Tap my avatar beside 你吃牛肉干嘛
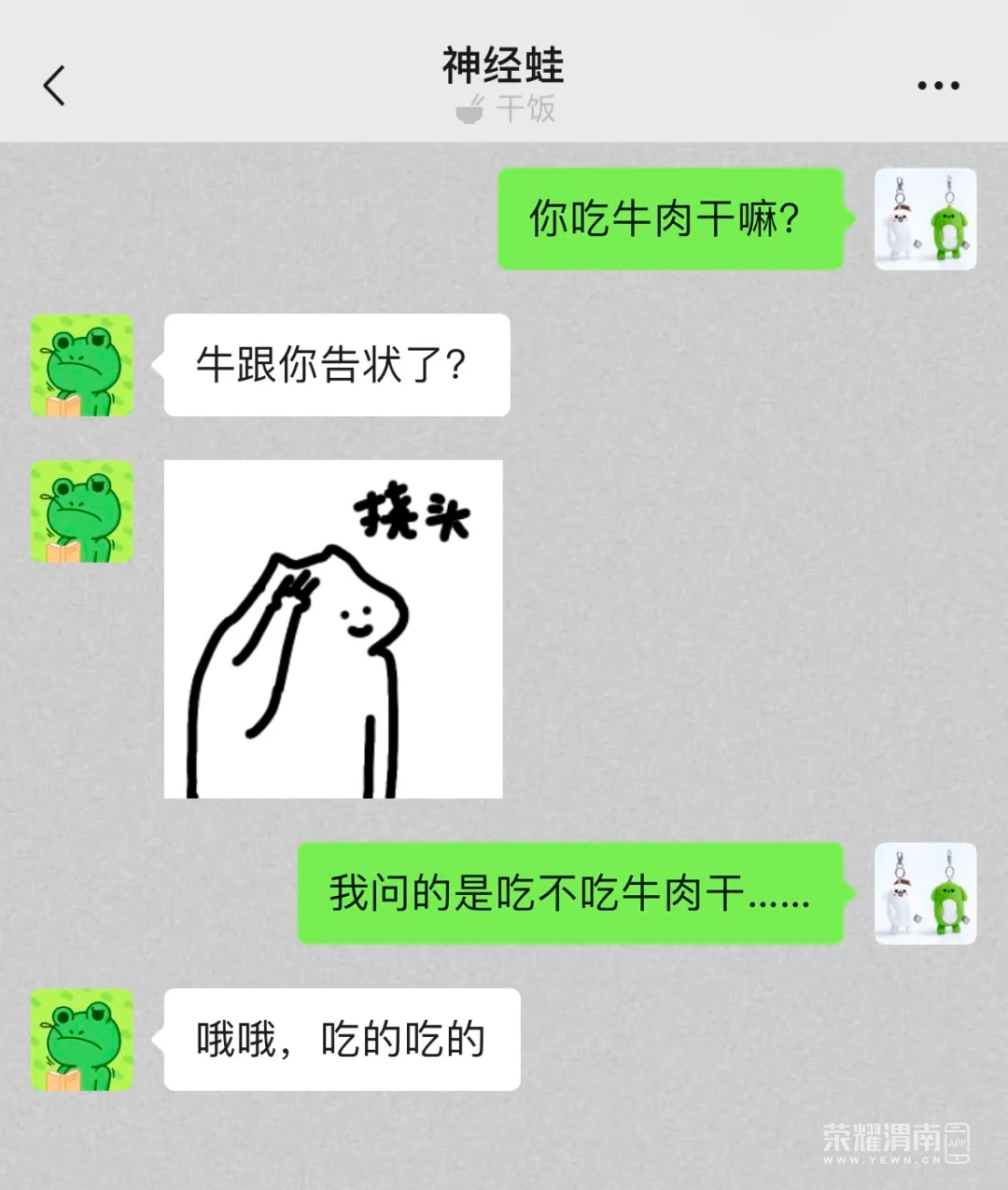This screenshot has width=1008, height=1190. point(925,219)
